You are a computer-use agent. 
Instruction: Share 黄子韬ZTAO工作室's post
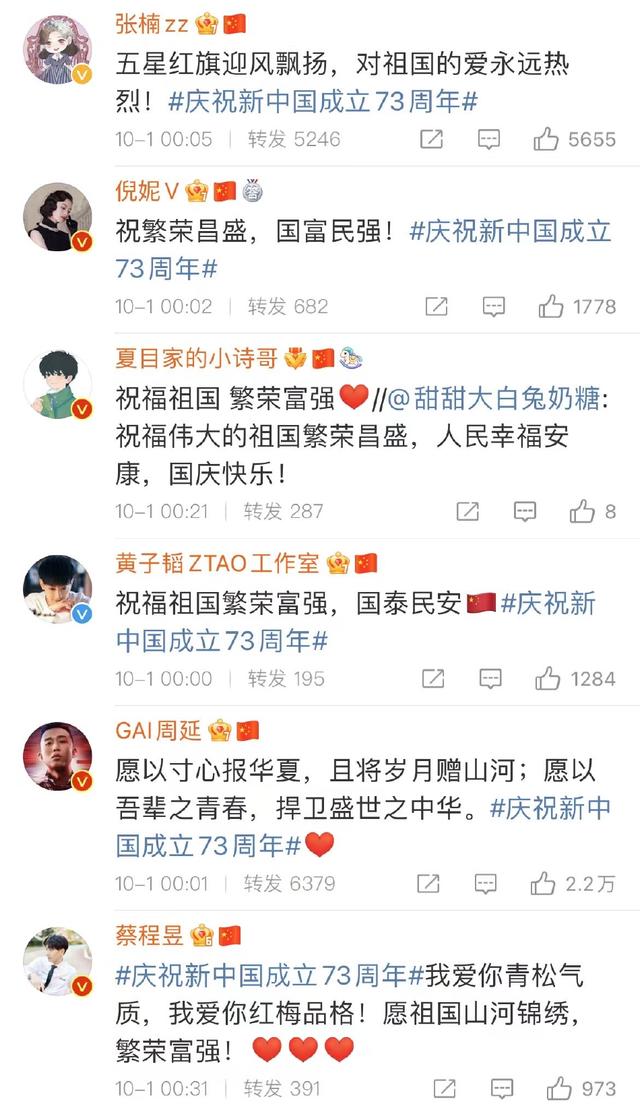(x=433, y=679)
